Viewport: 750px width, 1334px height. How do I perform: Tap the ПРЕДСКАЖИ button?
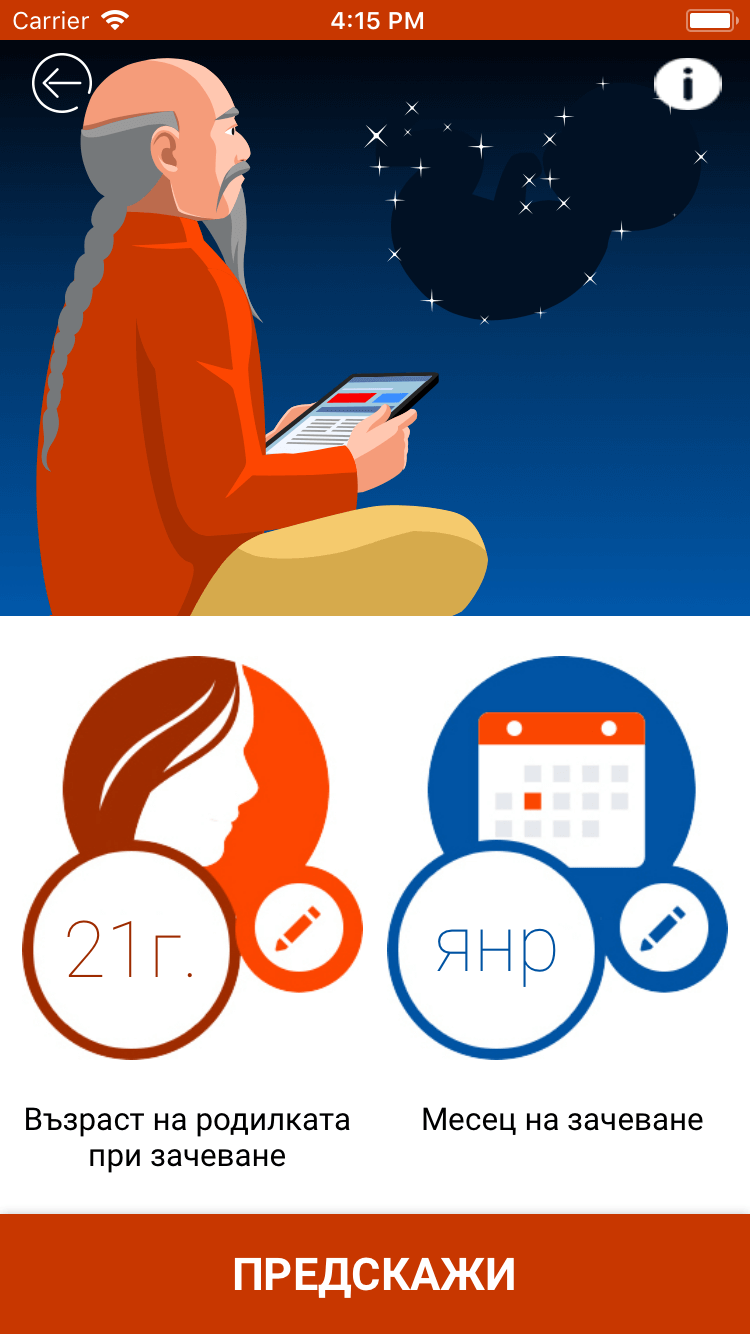[x=375, y=1274]
